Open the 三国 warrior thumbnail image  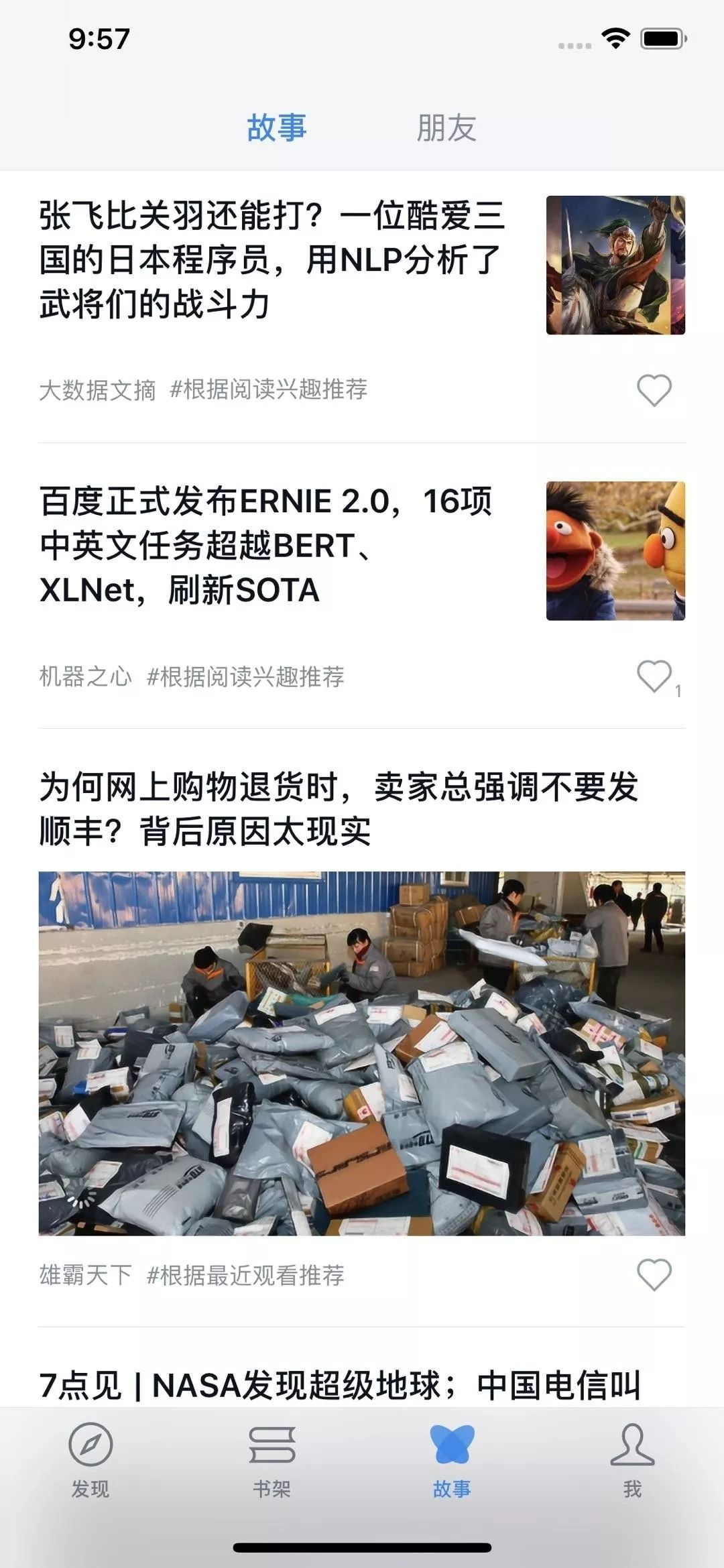pos(615,265)
